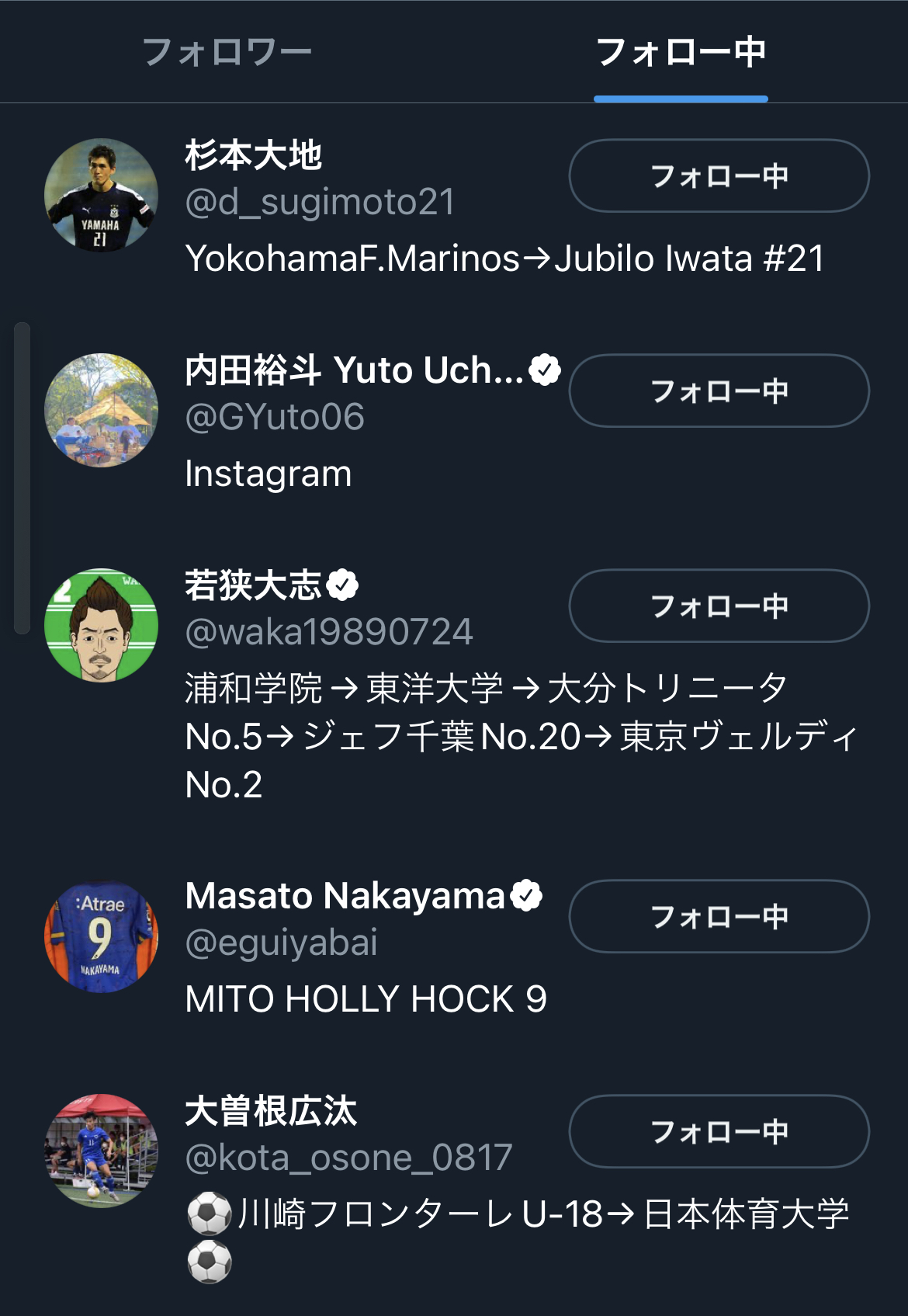This screenshot has width=908, height=1316.
Task: Tap 杉本大地's avatar photo
Action: coord(101,195)
